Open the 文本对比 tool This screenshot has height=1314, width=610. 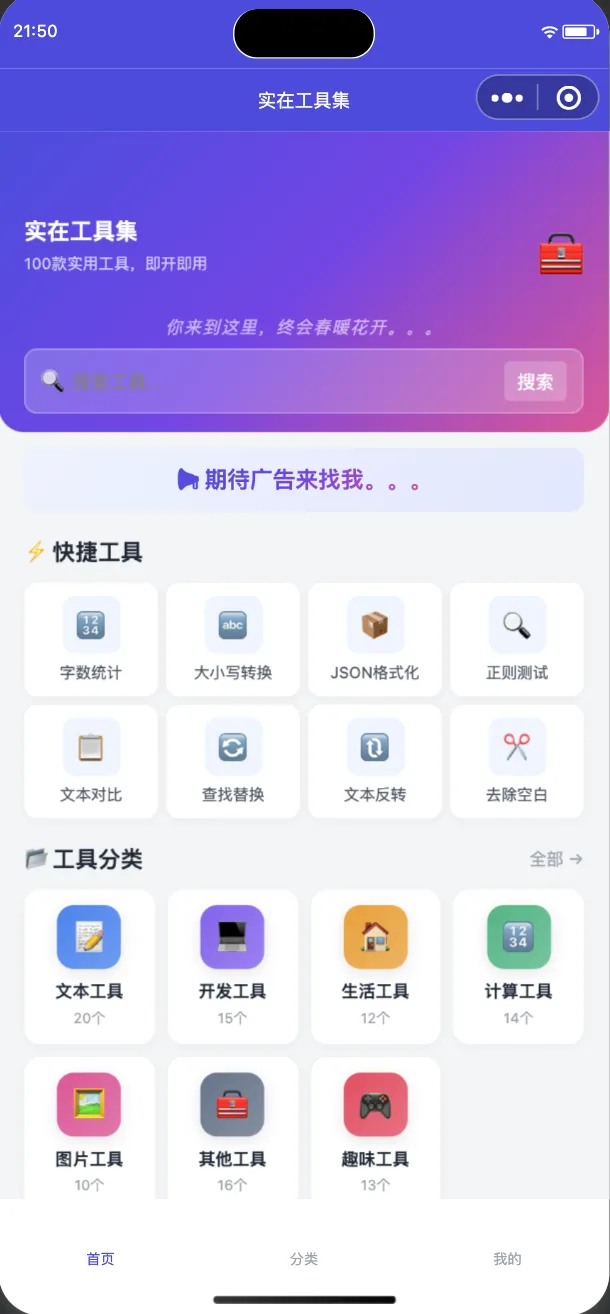point(91,762)
